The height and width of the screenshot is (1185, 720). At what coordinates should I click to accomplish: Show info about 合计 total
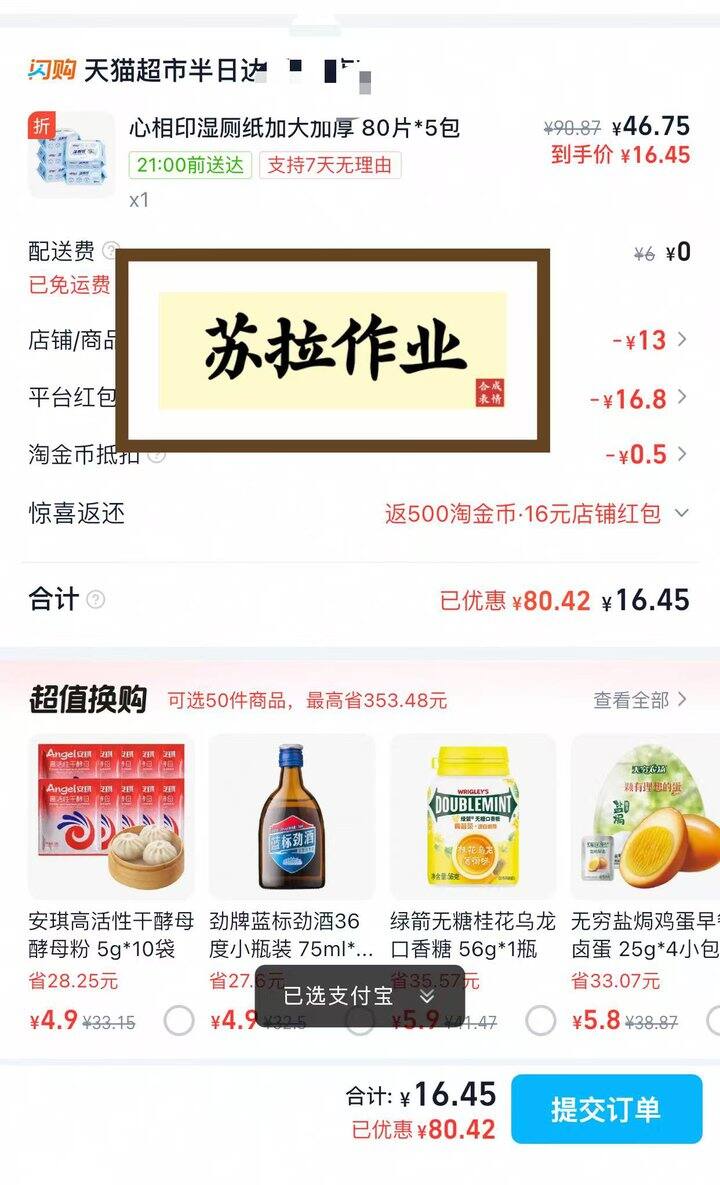(96, 600)
